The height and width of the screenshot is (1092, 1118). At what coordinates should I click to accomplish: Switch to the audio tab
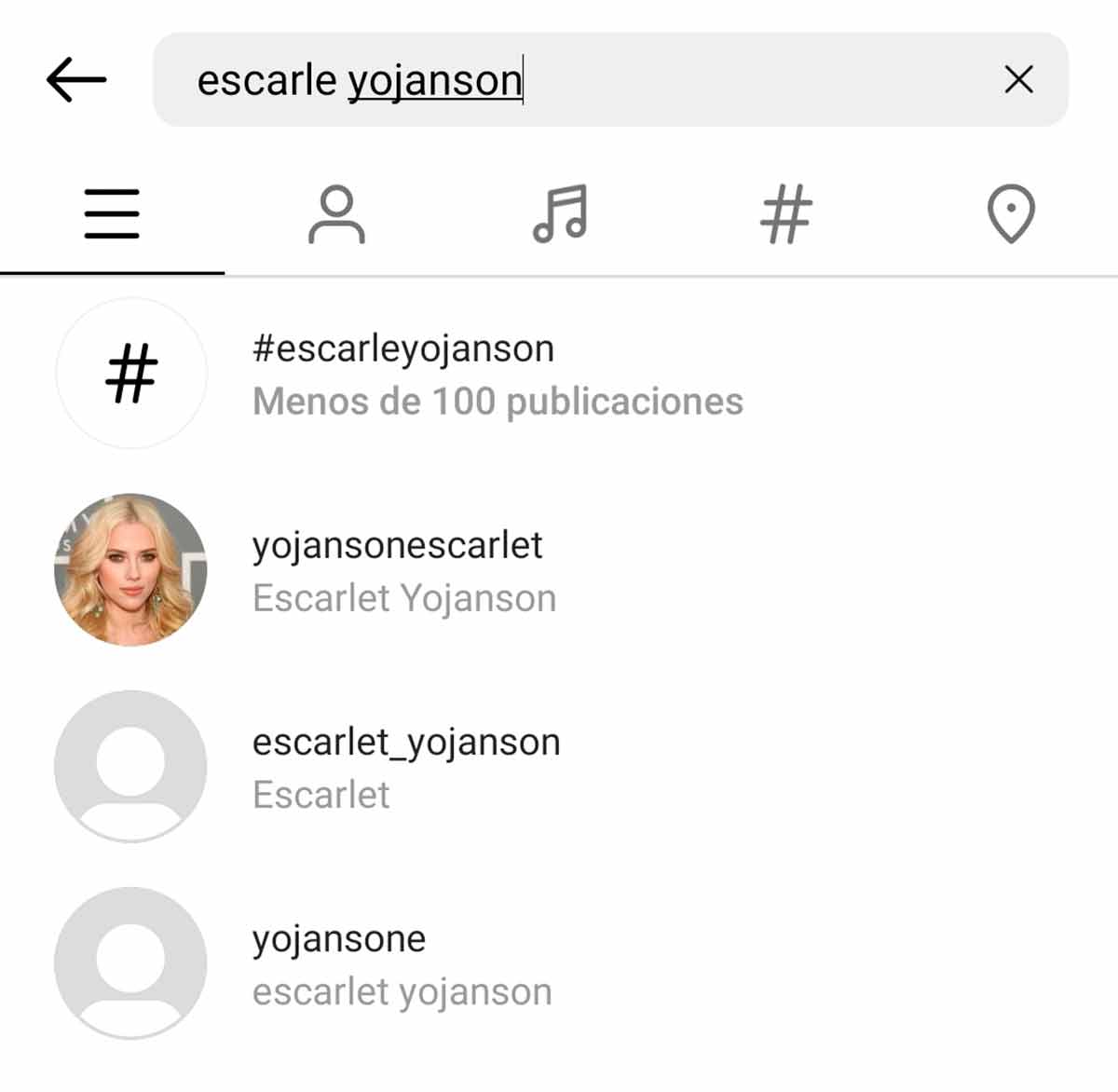[x=560, y=214]
